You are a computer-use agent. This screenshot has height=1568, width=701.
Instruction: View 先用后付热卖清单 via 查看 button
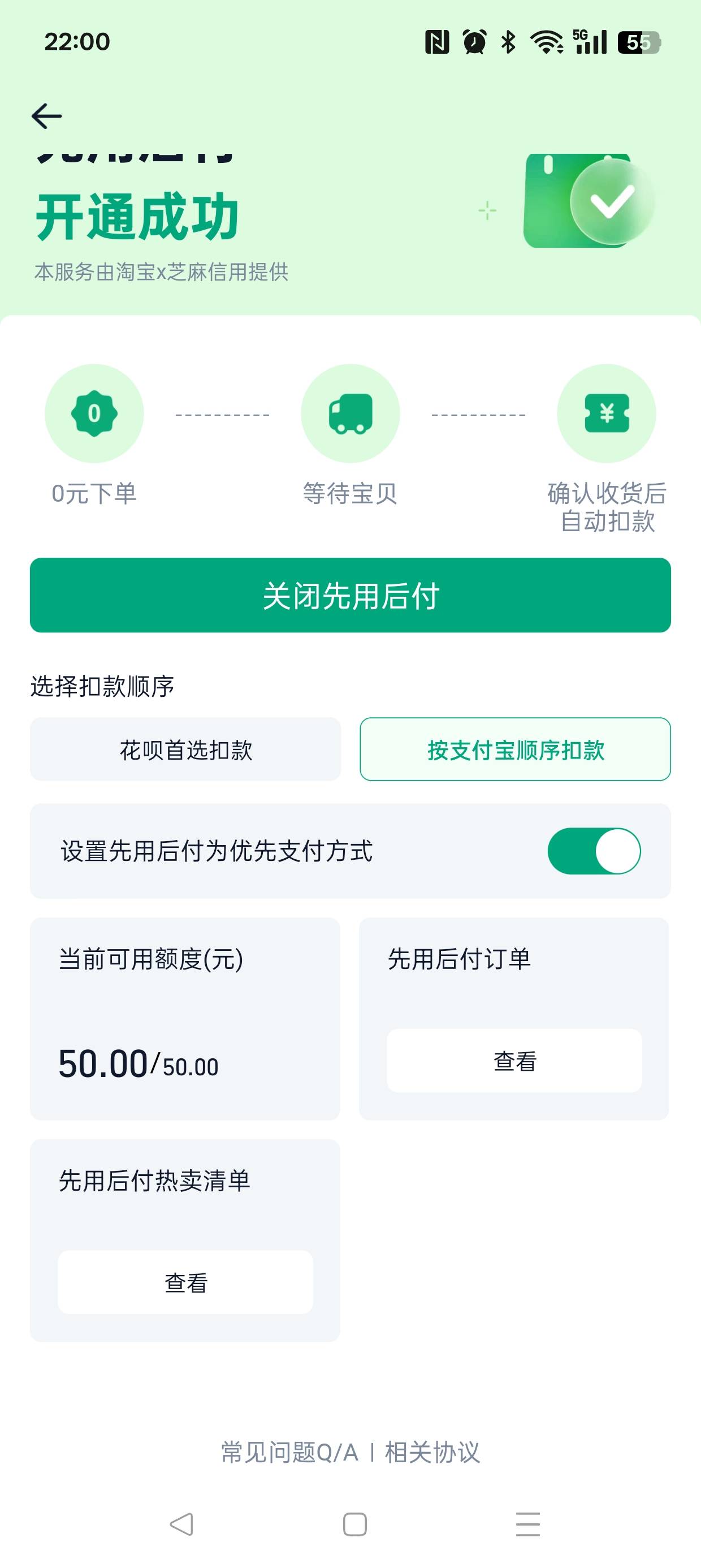(x=185, y=1282)
